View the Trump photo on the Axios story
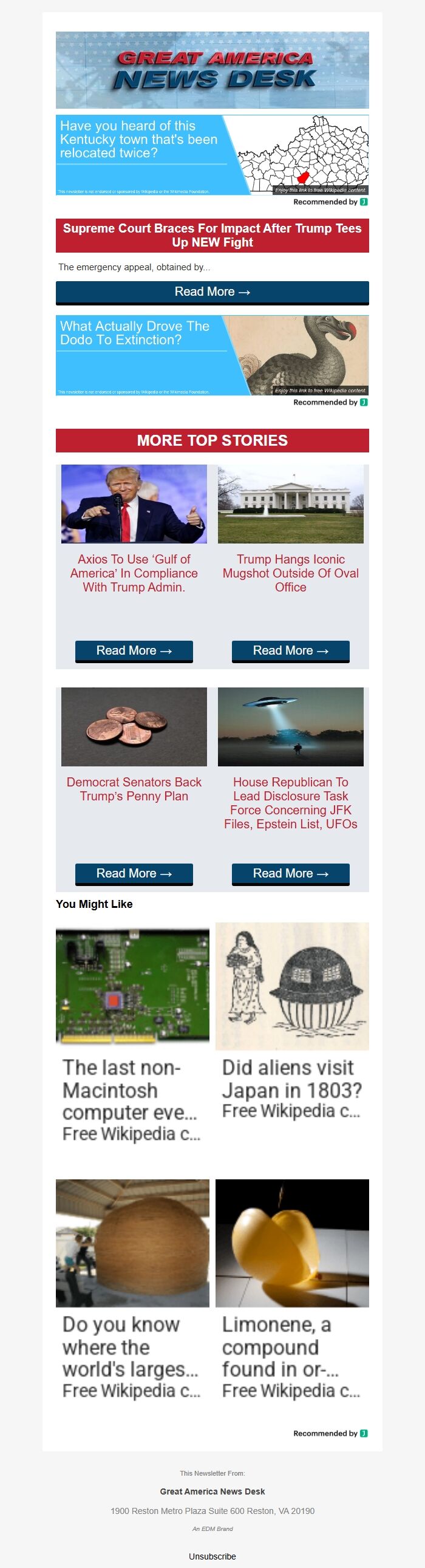425x1568 pixels. (134, 504)
